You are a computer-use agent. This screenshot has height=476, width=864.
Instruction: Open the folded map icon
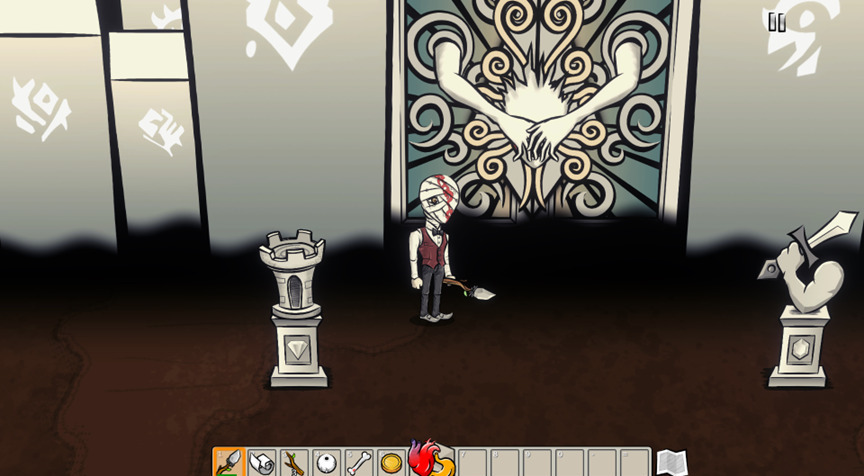[x=671, y=462]
